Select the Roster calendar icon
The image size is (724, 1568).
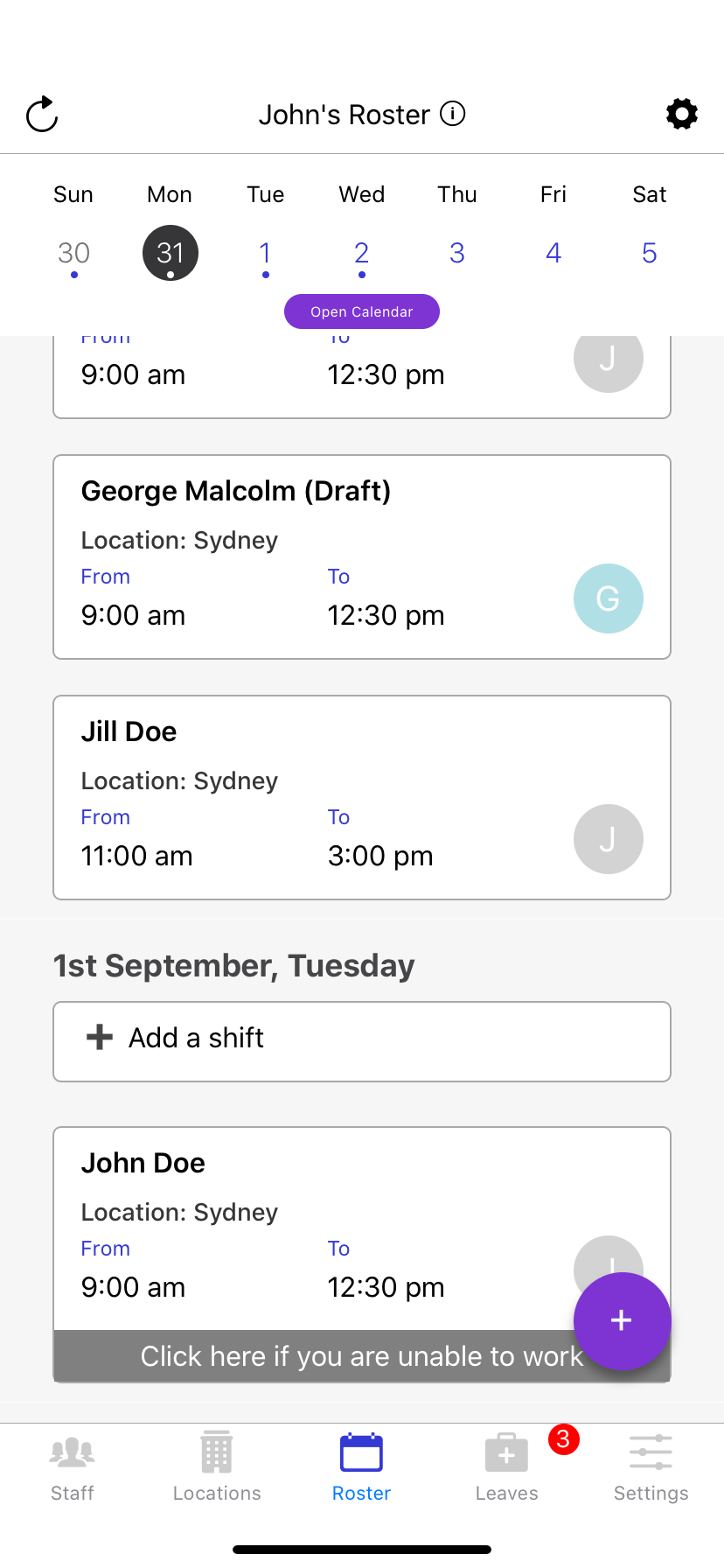point(361,1466)
